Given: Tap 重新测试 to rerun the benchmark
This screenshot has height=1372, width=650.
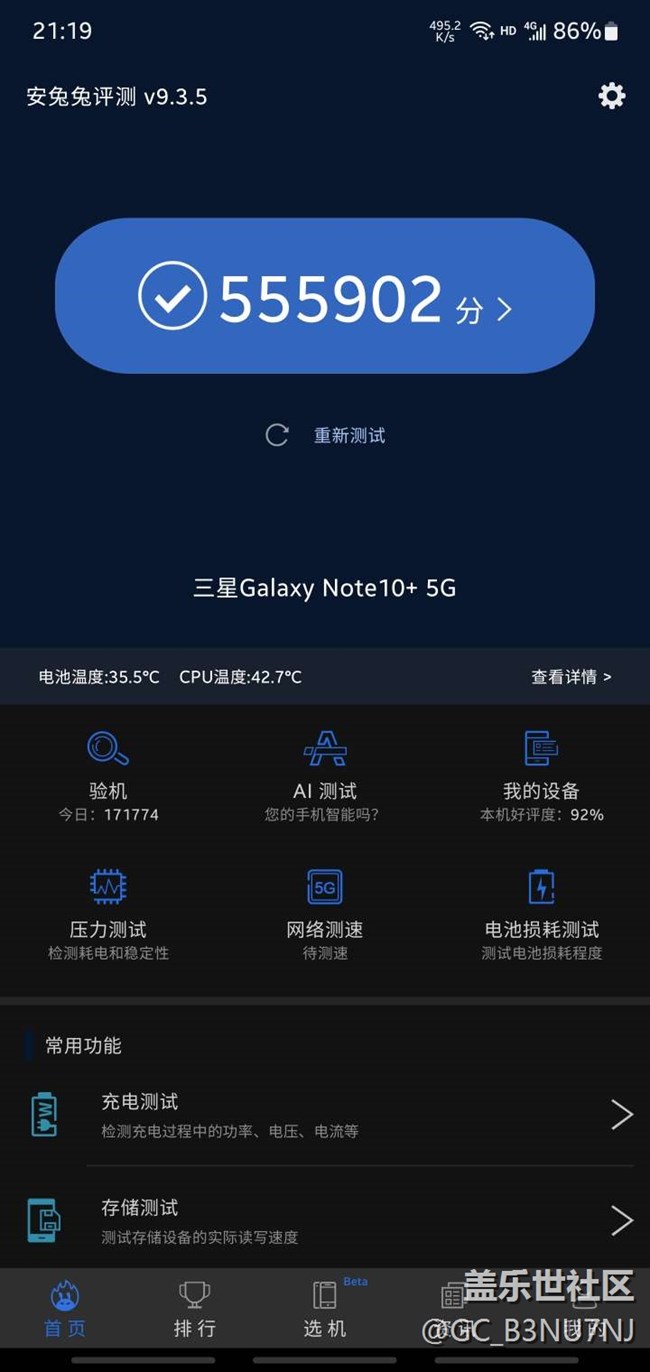Looking at the screenshot, I should [327, 435].
